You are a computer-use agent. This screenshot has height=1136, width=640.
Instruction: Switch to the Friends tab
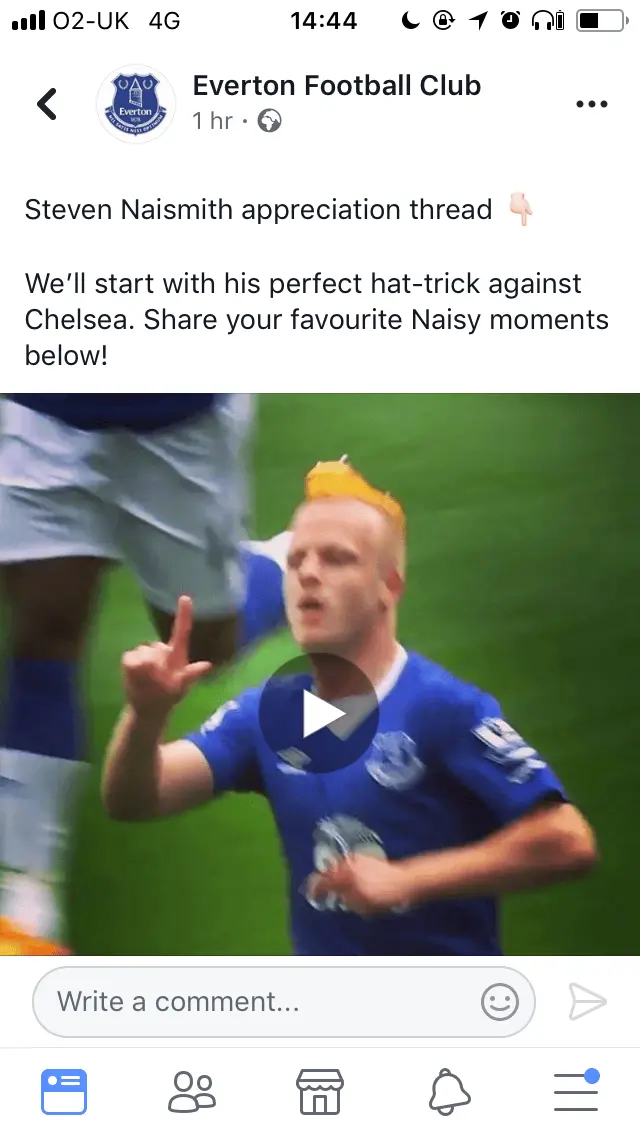click(192, 1091)
